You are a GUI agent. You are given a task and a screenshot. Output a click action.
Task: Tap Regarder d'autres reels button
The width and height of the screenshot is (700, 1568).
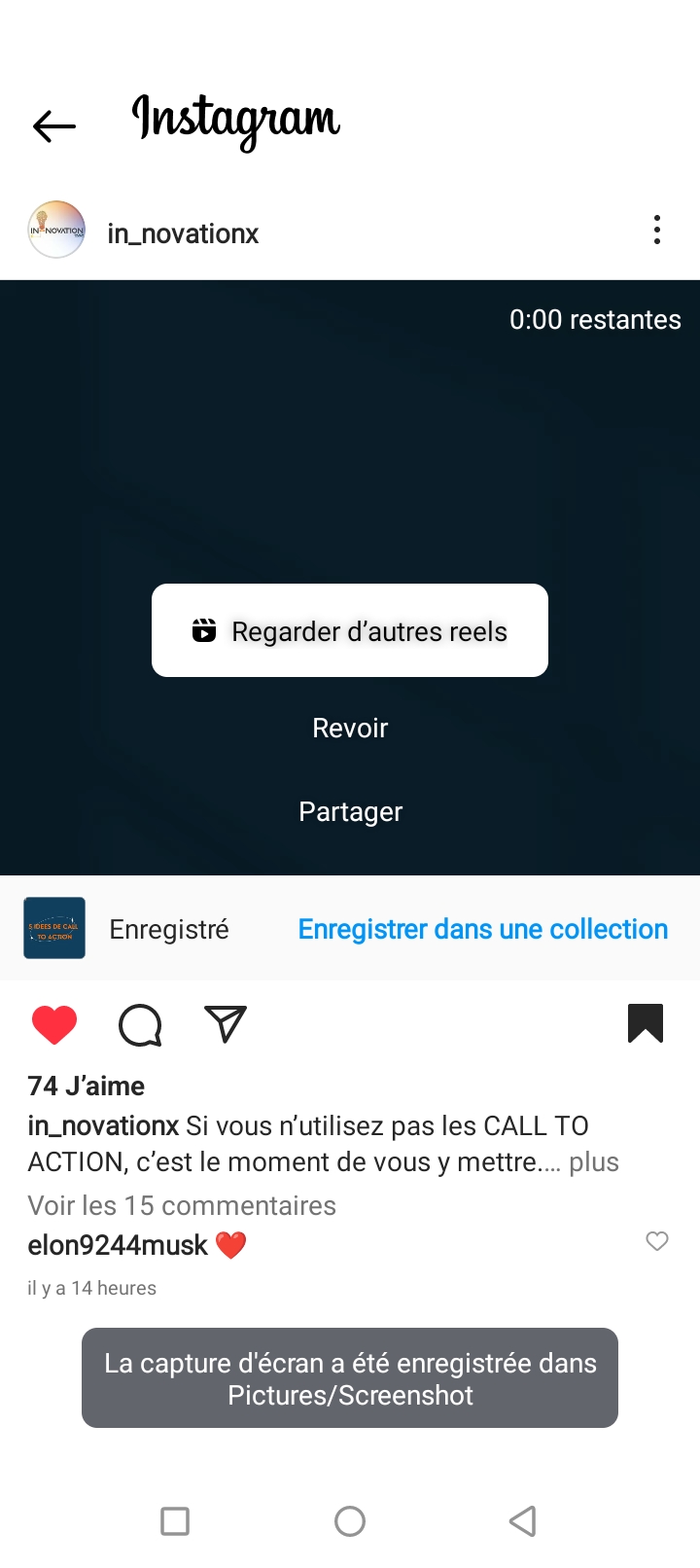tap(350, 630)
